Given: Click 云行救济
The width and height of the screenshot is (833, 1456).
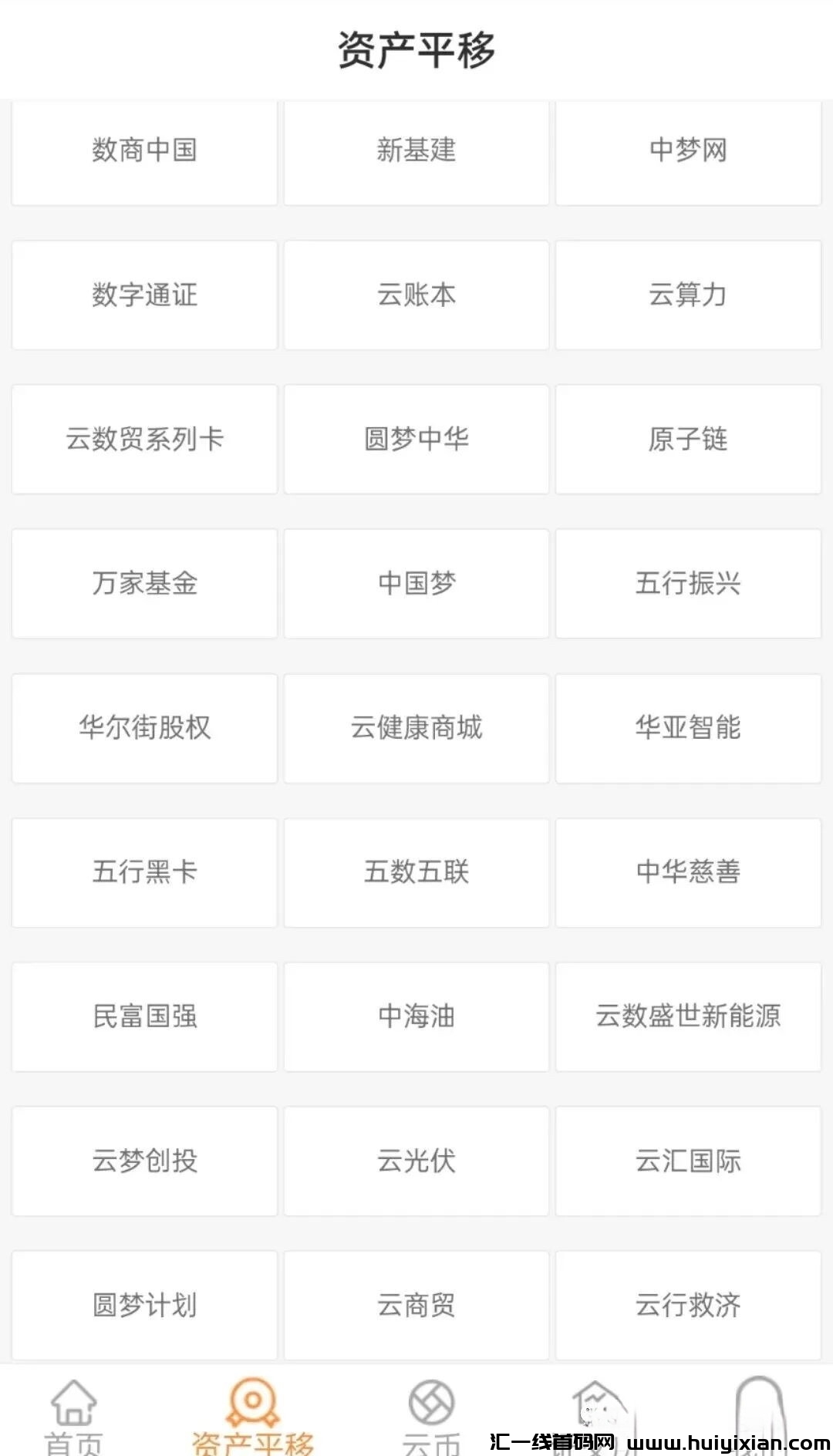Looking at the screenshot, I should (689, 1305).
